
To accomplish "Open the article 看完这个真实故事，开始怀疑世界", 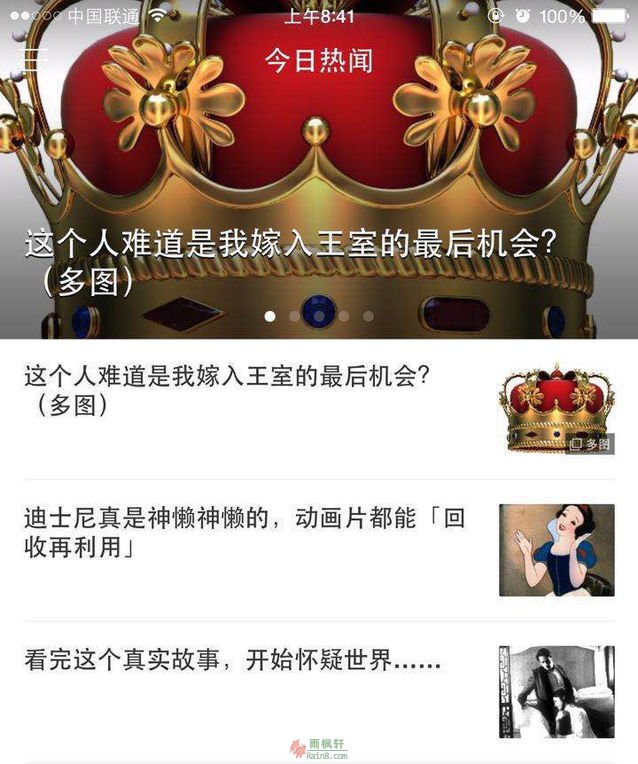I will coord(233,661).
